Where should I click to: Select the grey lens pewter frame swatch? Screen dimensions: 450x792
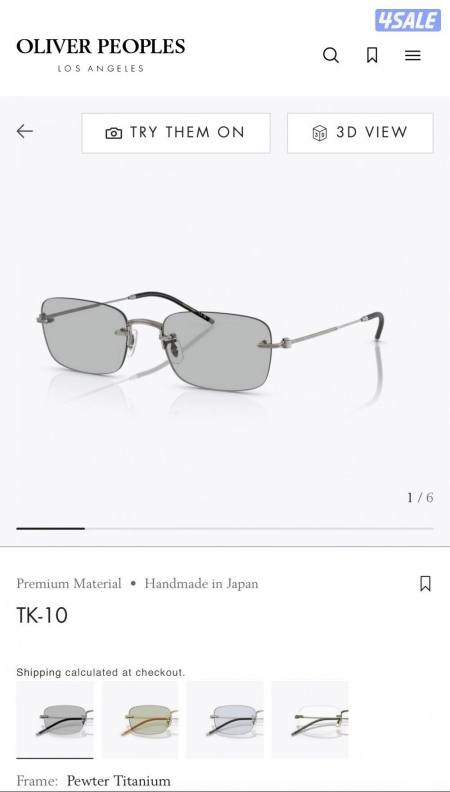point(55,719)
